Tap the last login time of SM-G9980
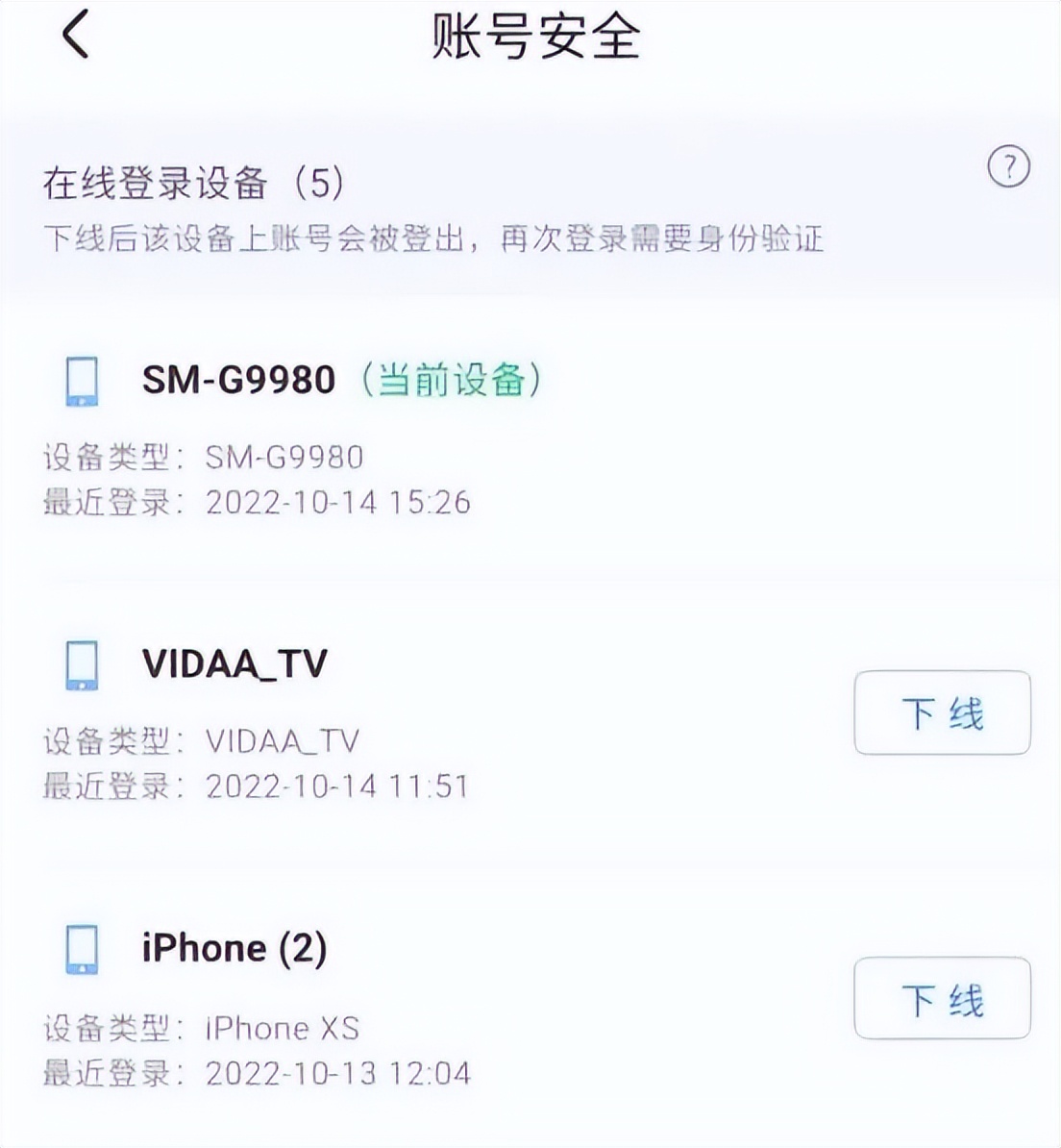 tap(255, 503)
